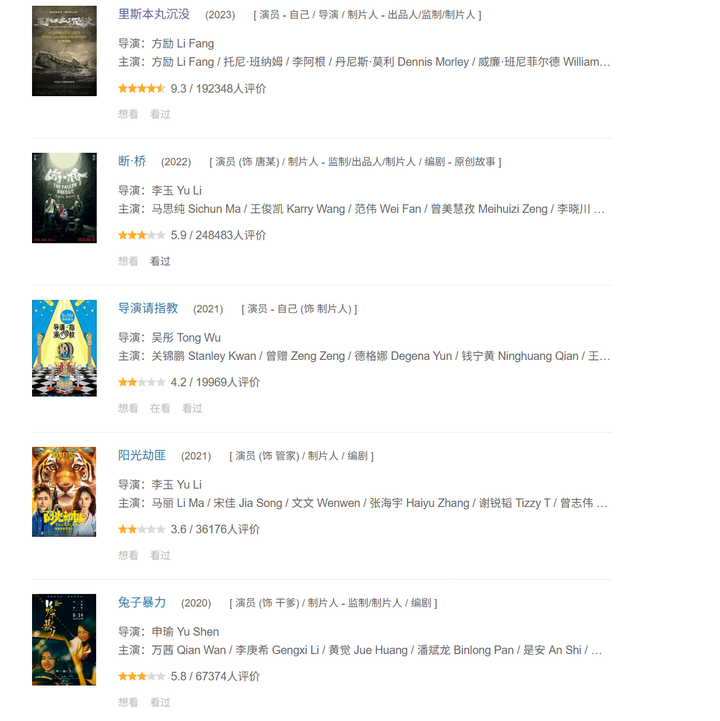Mark 里斯本丸沉没 as 看过

pyautogui.click(x=160, y=114)
